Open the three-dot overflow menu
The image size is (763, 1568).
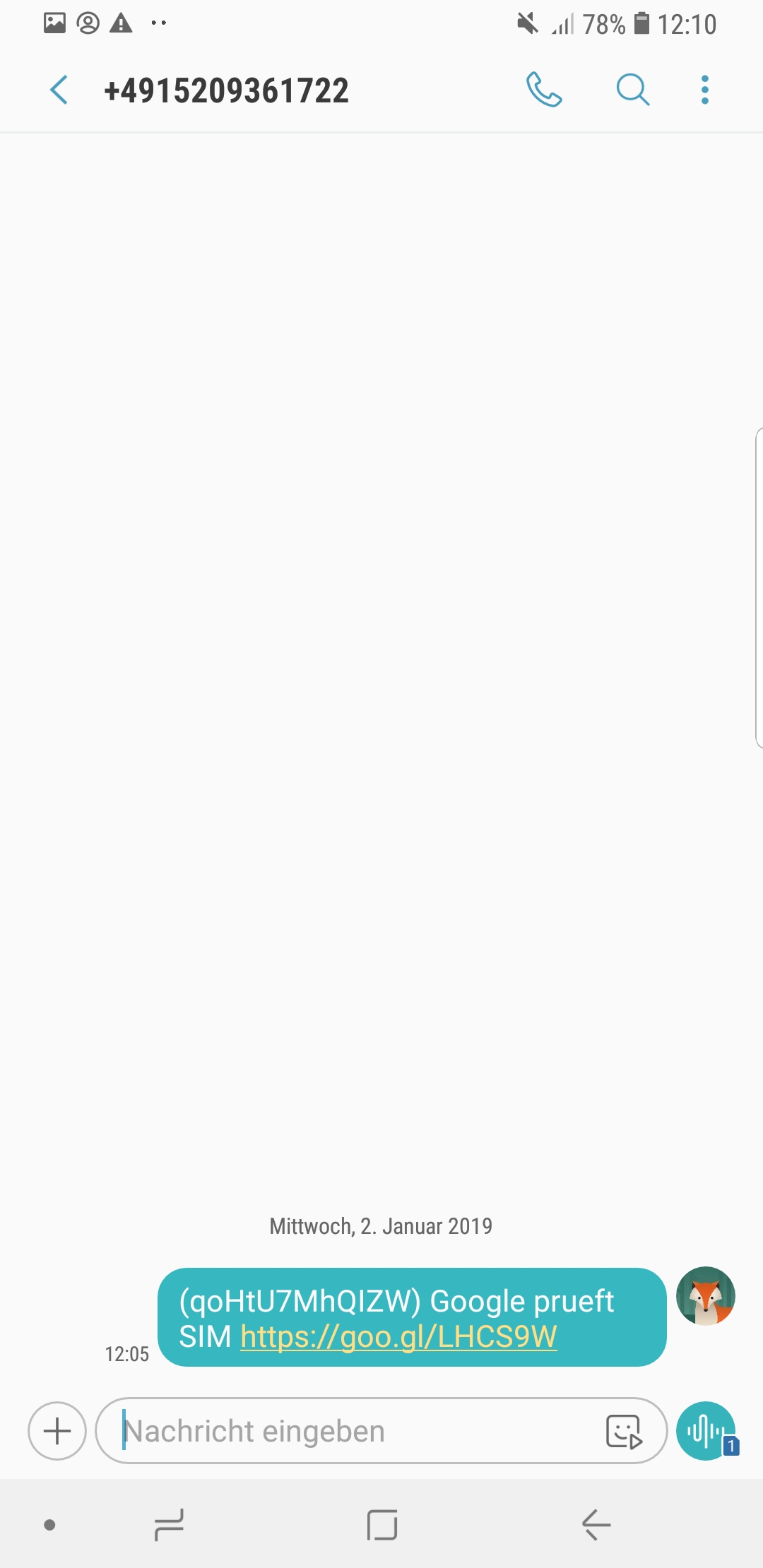click(704, 90)
